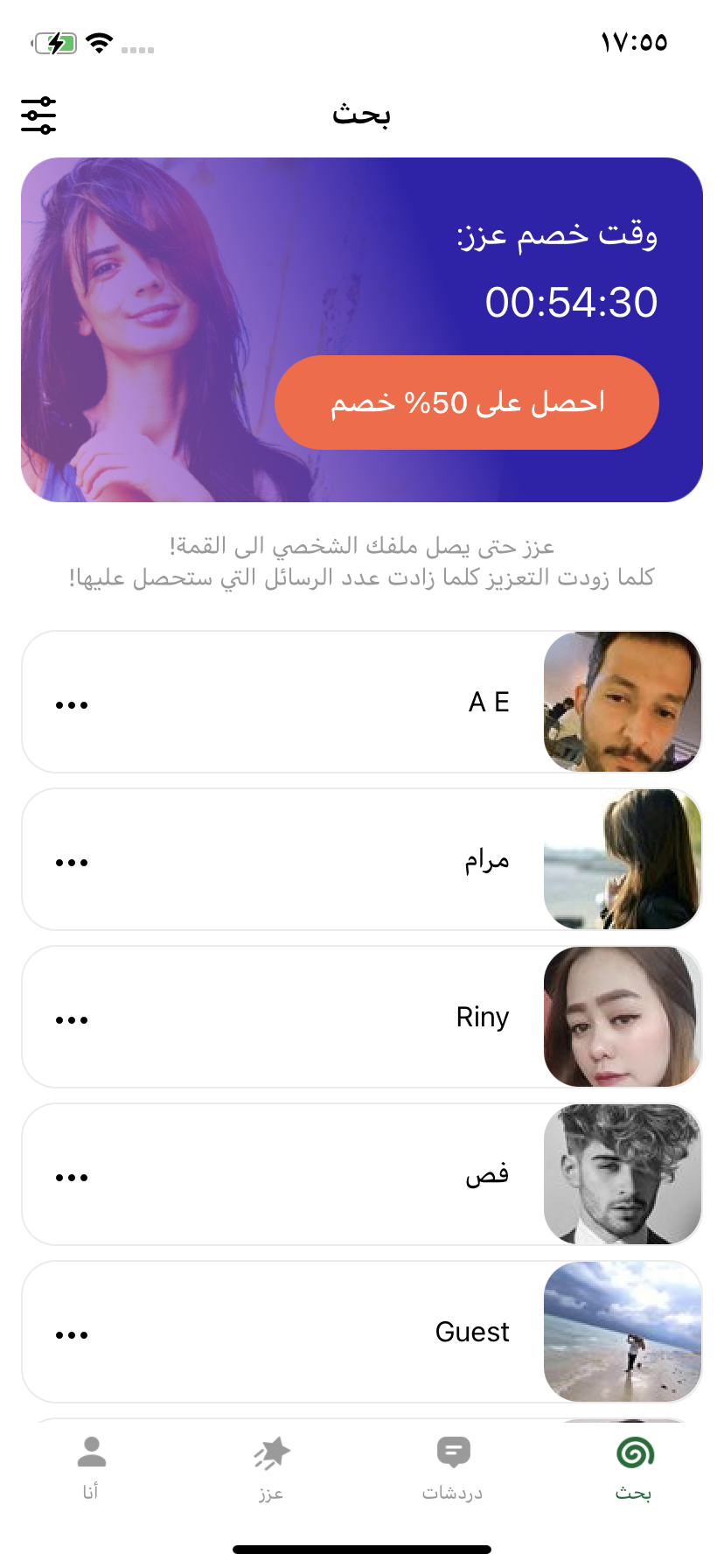Open more options for A E
Viewport: 724px width, 1568px height.
[72, 704]
